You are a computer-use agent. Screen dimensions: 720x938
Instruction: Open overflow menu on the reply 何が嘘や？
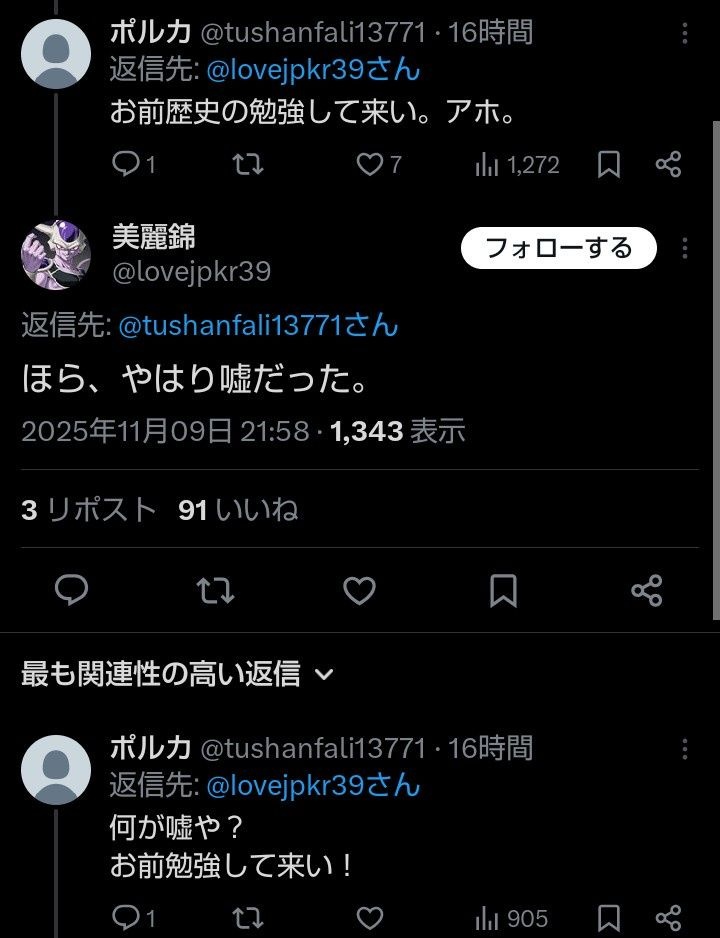click(x=685, y=748)
